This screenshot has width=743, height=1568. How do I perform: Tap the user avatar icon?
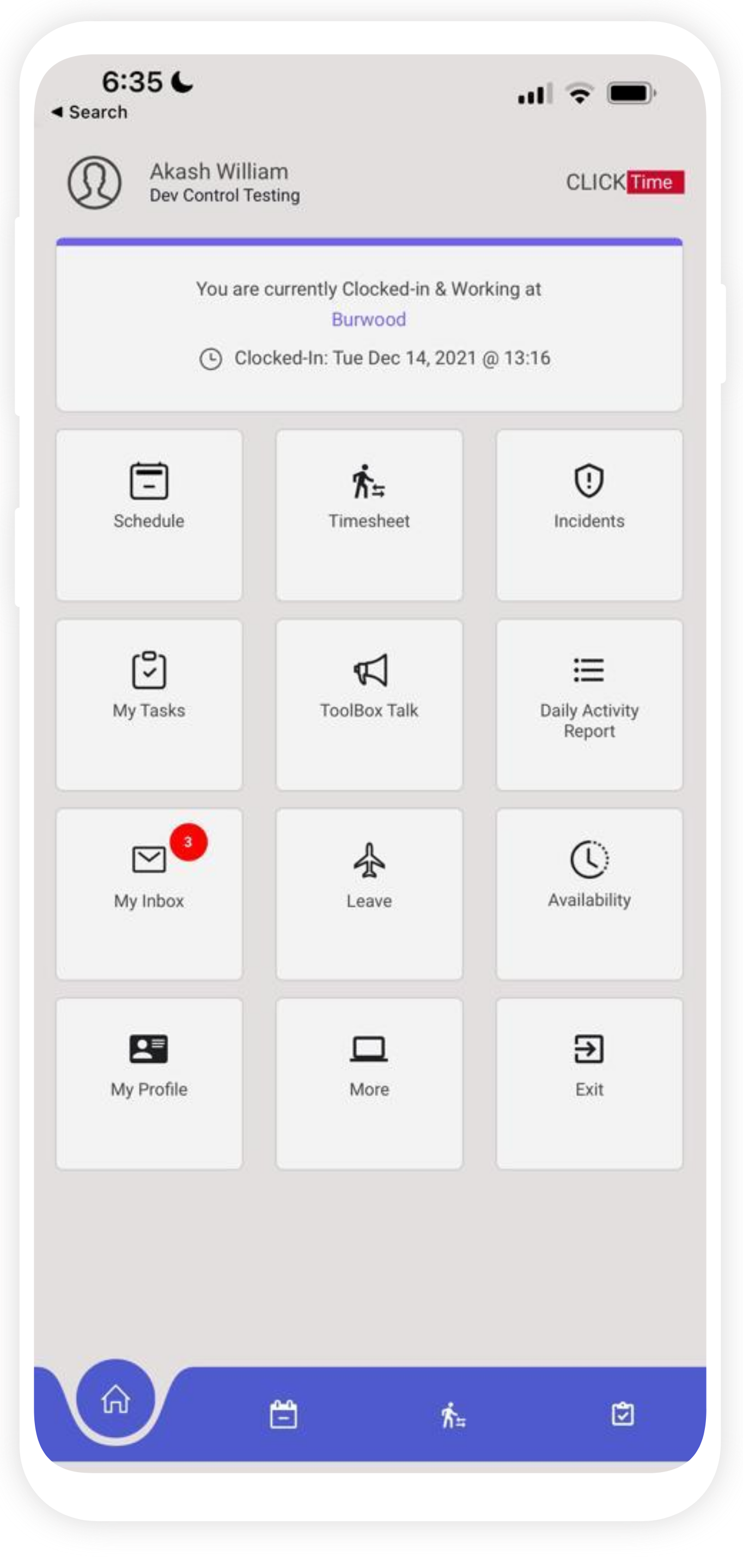click(94, 182)
